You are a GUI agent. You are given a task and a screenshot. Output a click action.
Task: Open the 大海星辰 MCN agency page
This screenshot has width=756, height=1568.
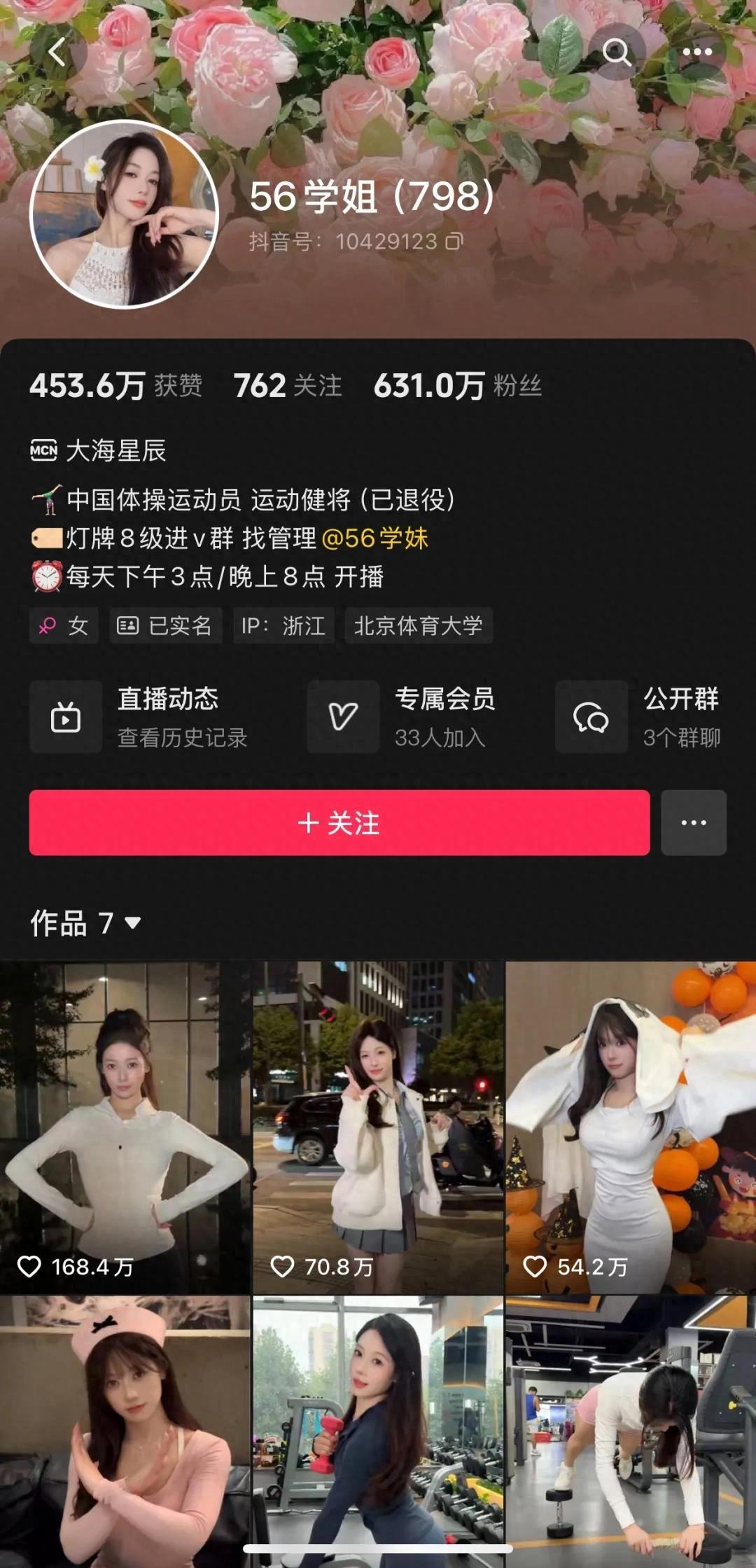click(99, 450)
